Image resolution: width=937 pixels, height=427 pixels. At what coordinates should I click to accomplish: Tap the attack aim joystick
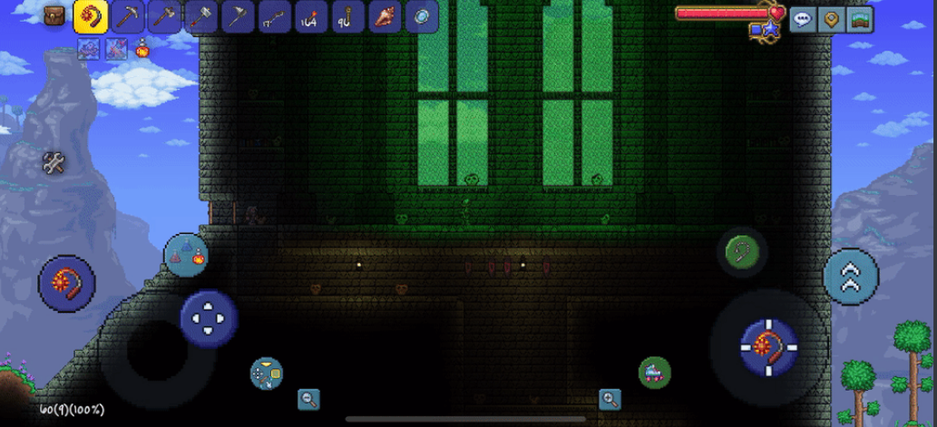768,347
